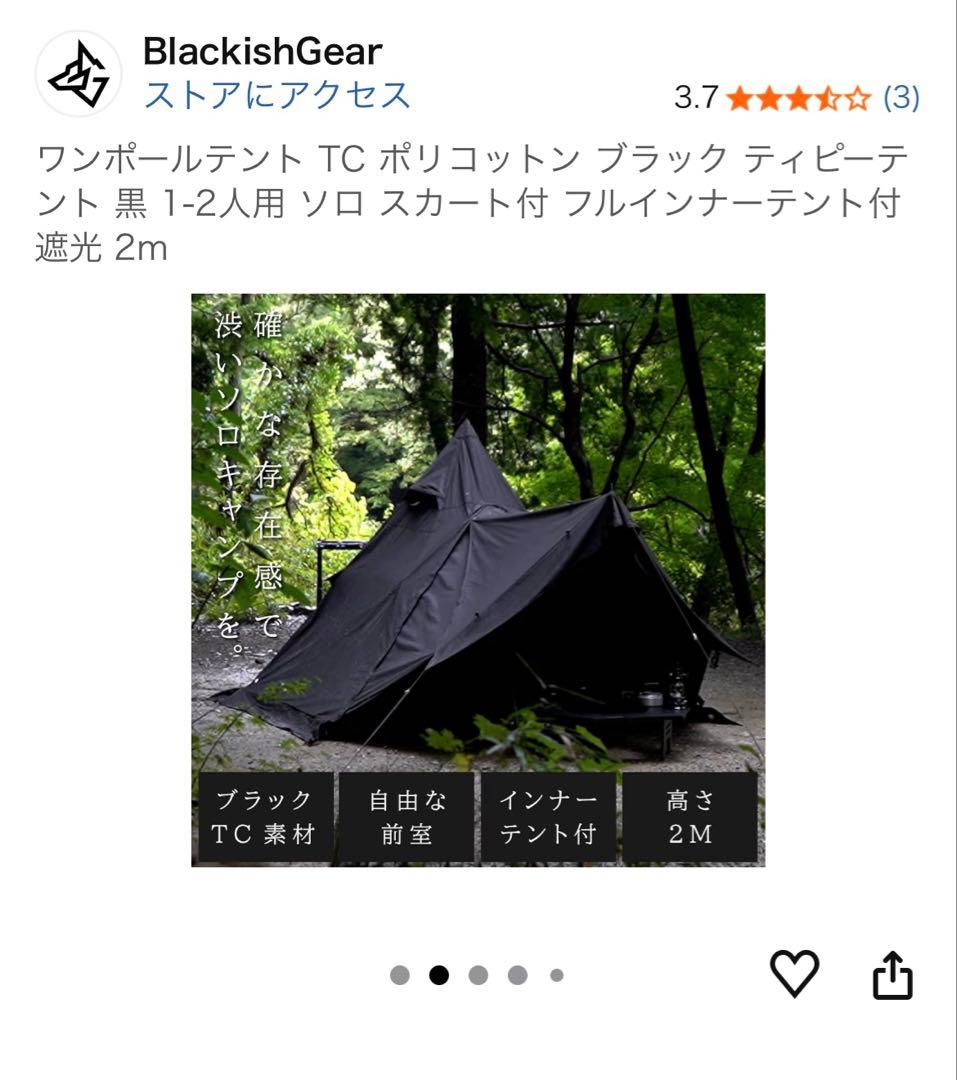Image resolution: width=957 pixels, height=1080 pixels.
Task: Tap the BlackishGear brand logo
Action: coord(78,74)
